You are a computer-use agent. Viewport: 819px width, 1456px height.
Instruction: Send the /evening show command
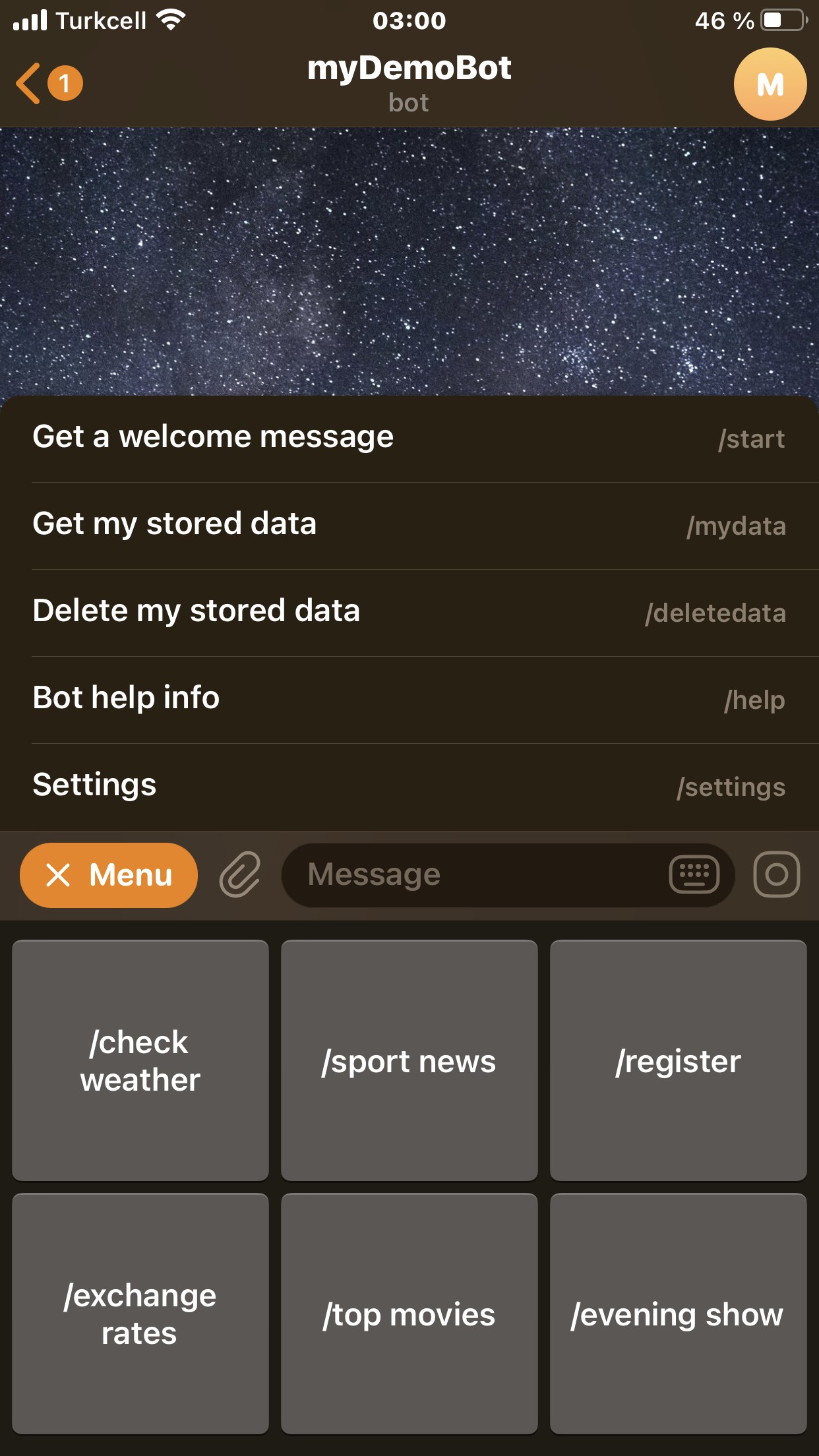(x=679, y=1314)
